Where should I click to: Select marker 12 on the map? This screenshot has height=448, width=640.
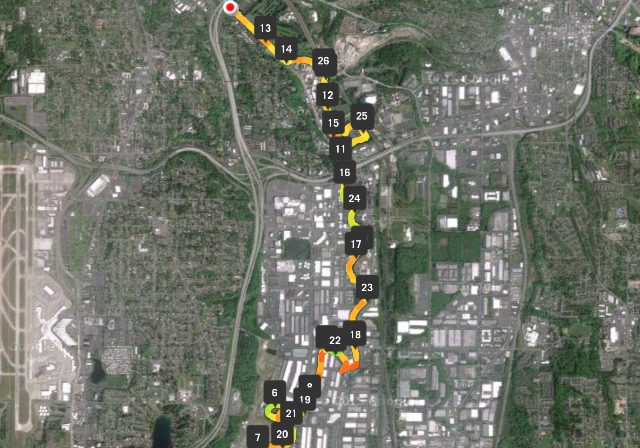(x=327, y=95)
